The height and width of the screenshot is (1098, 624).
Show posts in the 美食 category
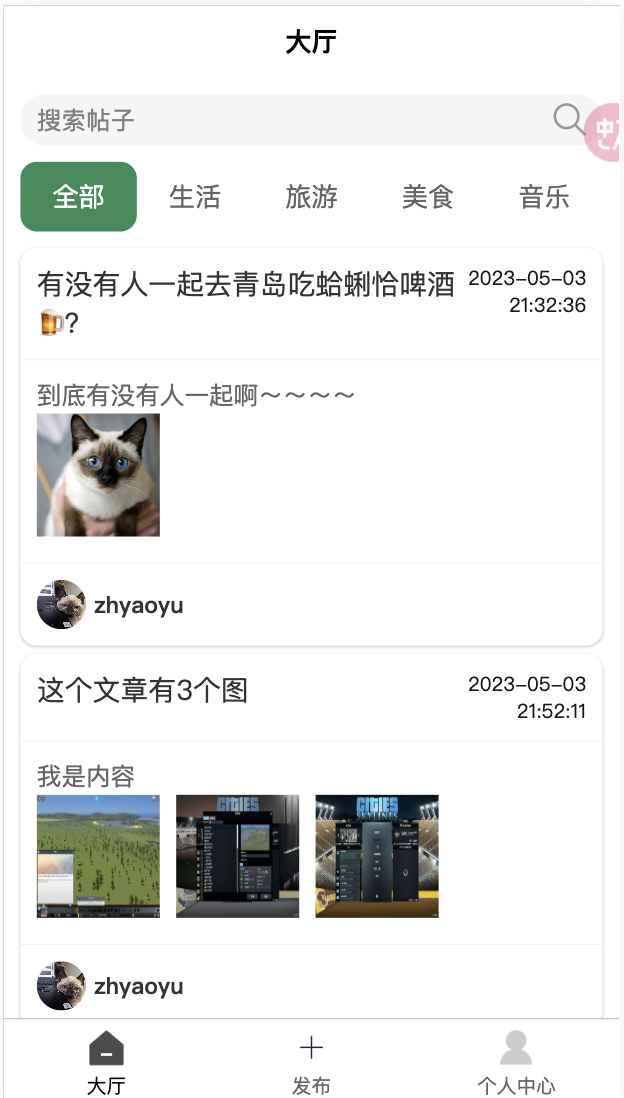click(x=428, y=197)
